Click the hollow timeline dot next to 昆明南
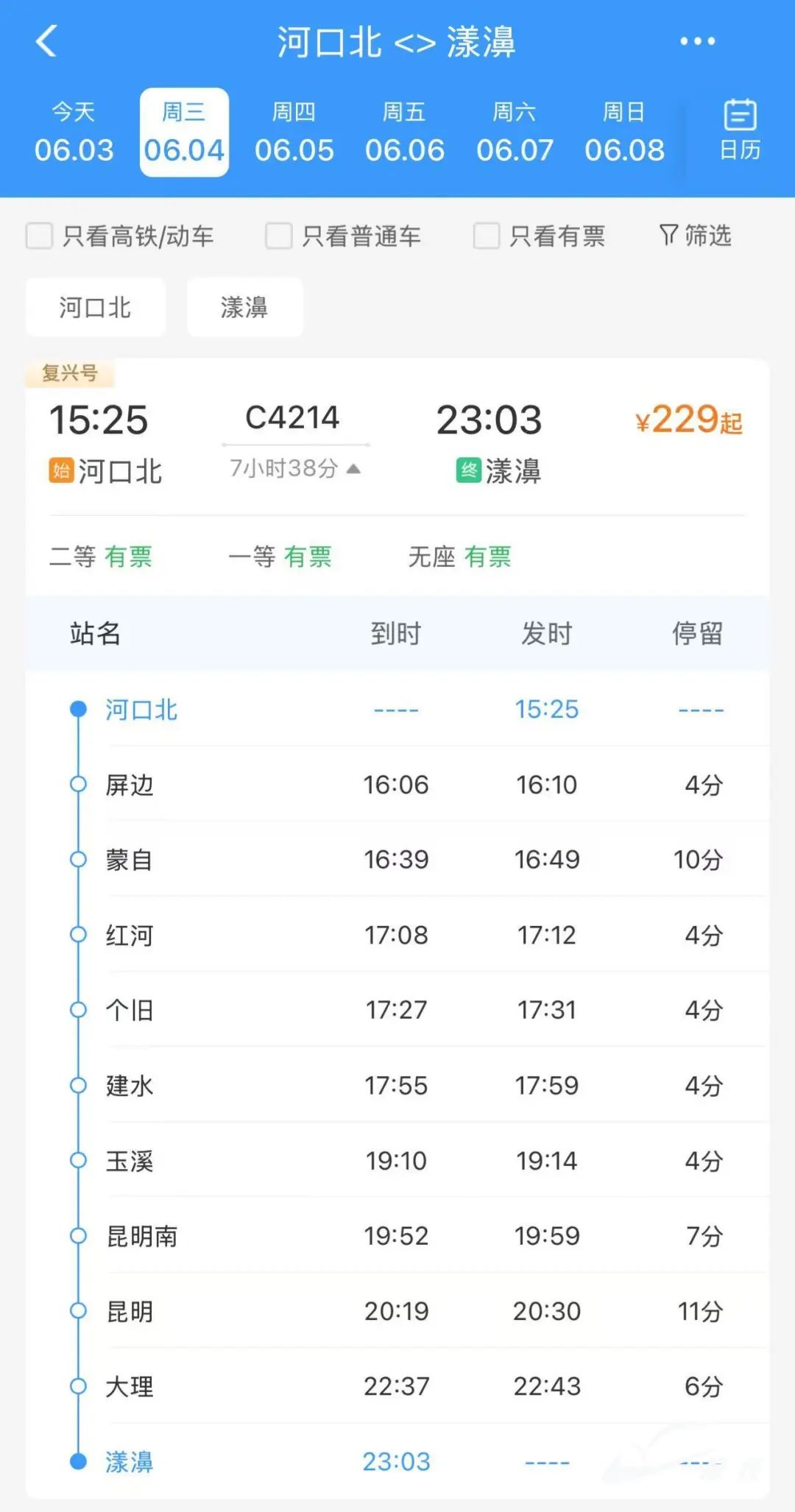 point(77,1235)
